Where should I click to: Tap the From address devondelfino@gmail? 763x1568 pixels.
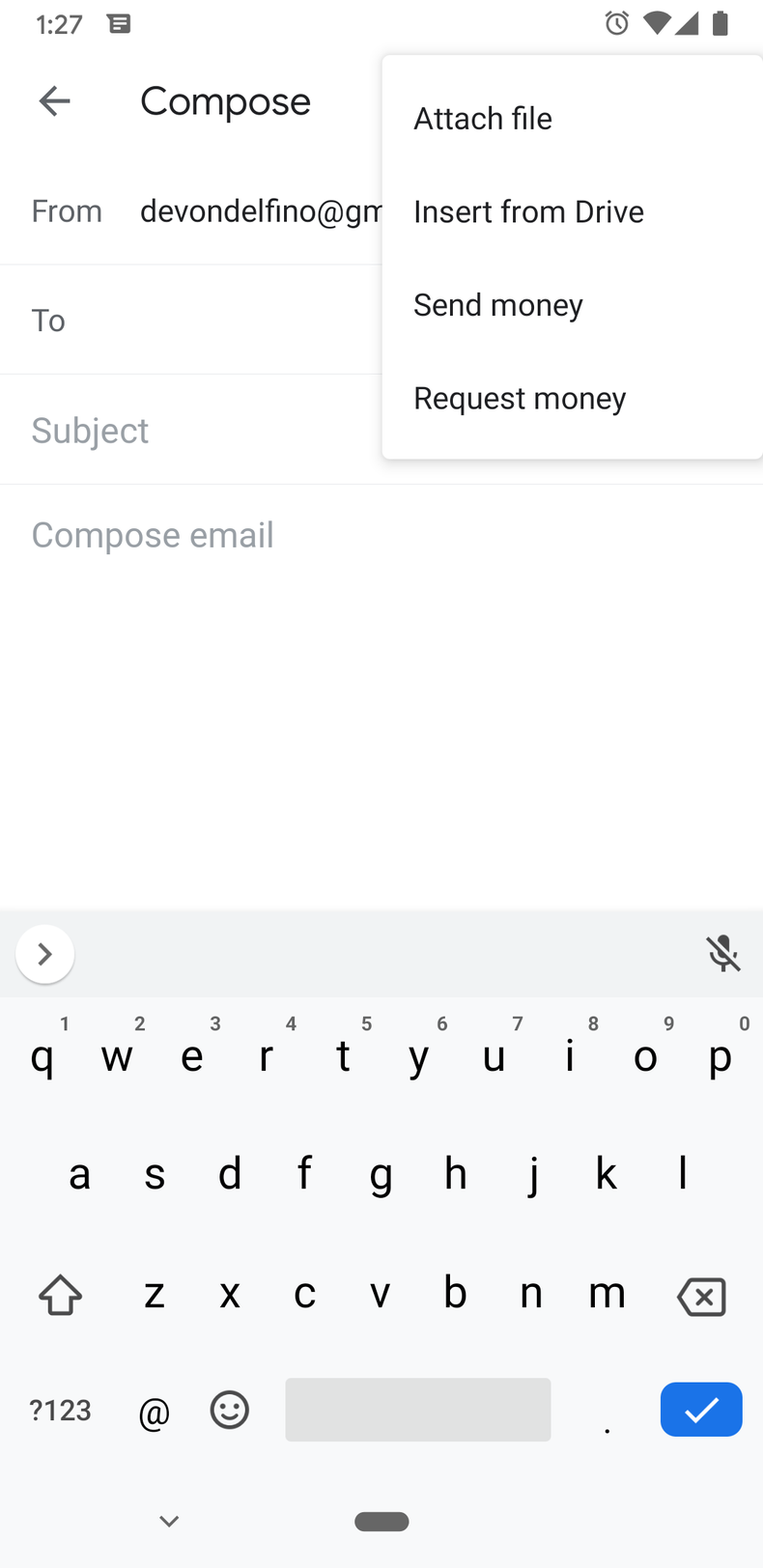261,211
